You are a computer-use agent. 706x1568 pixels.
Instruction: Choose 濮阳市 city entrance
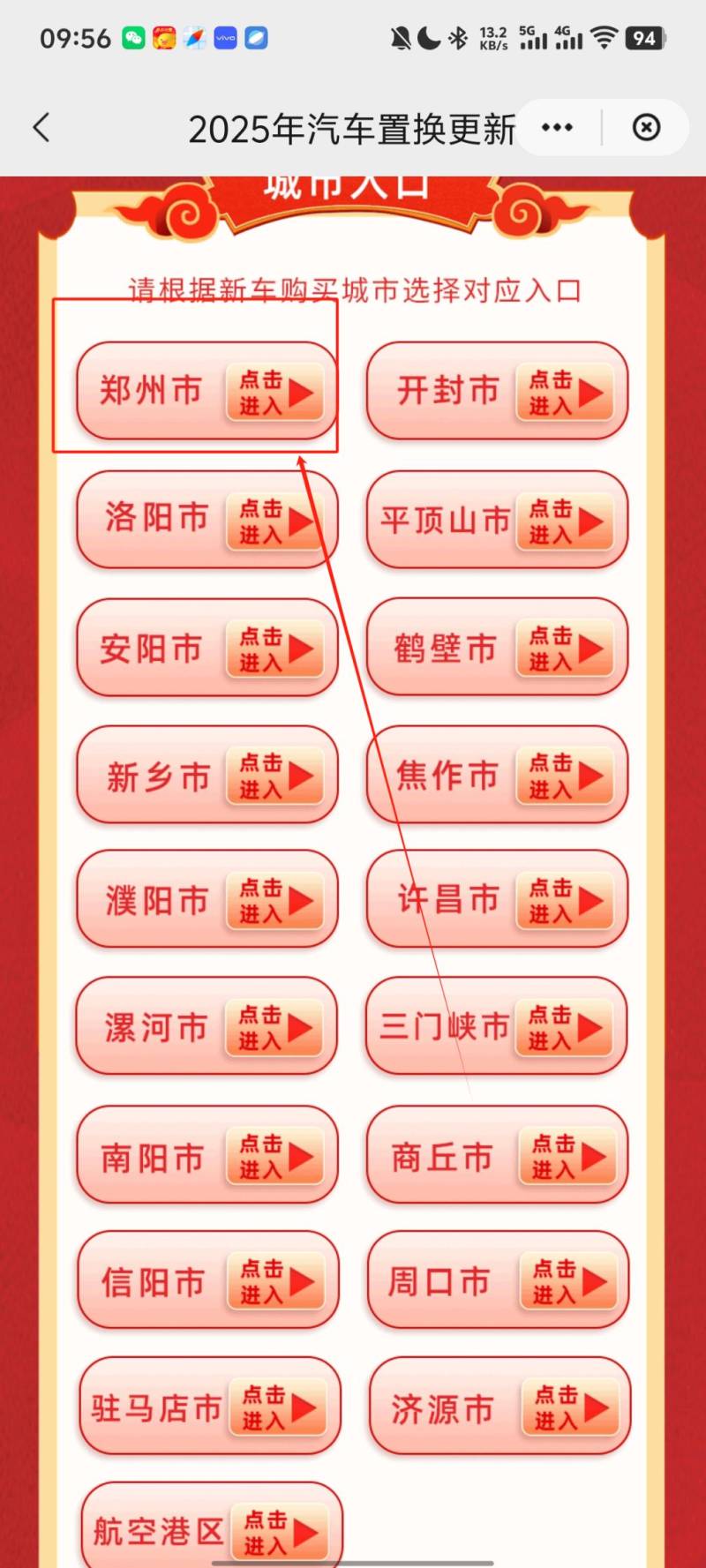click(x=207, y=900)
